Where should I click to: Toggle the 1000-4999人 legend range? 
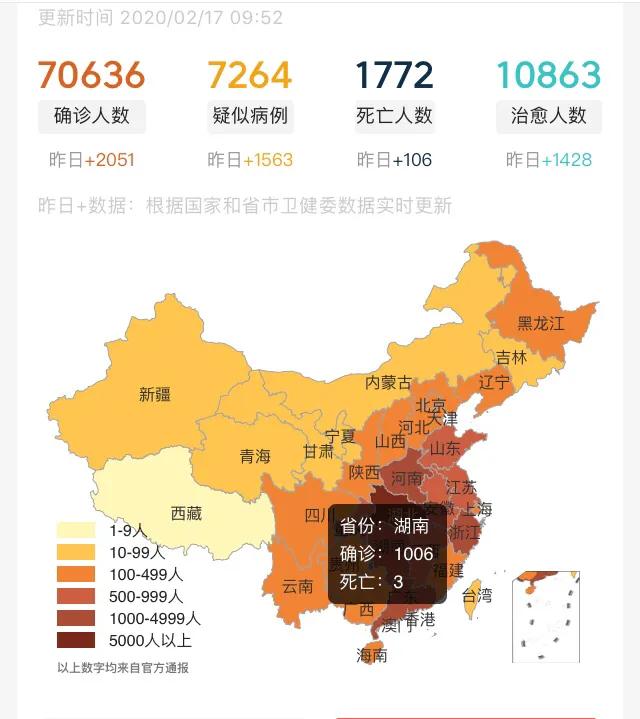[76, 618]
